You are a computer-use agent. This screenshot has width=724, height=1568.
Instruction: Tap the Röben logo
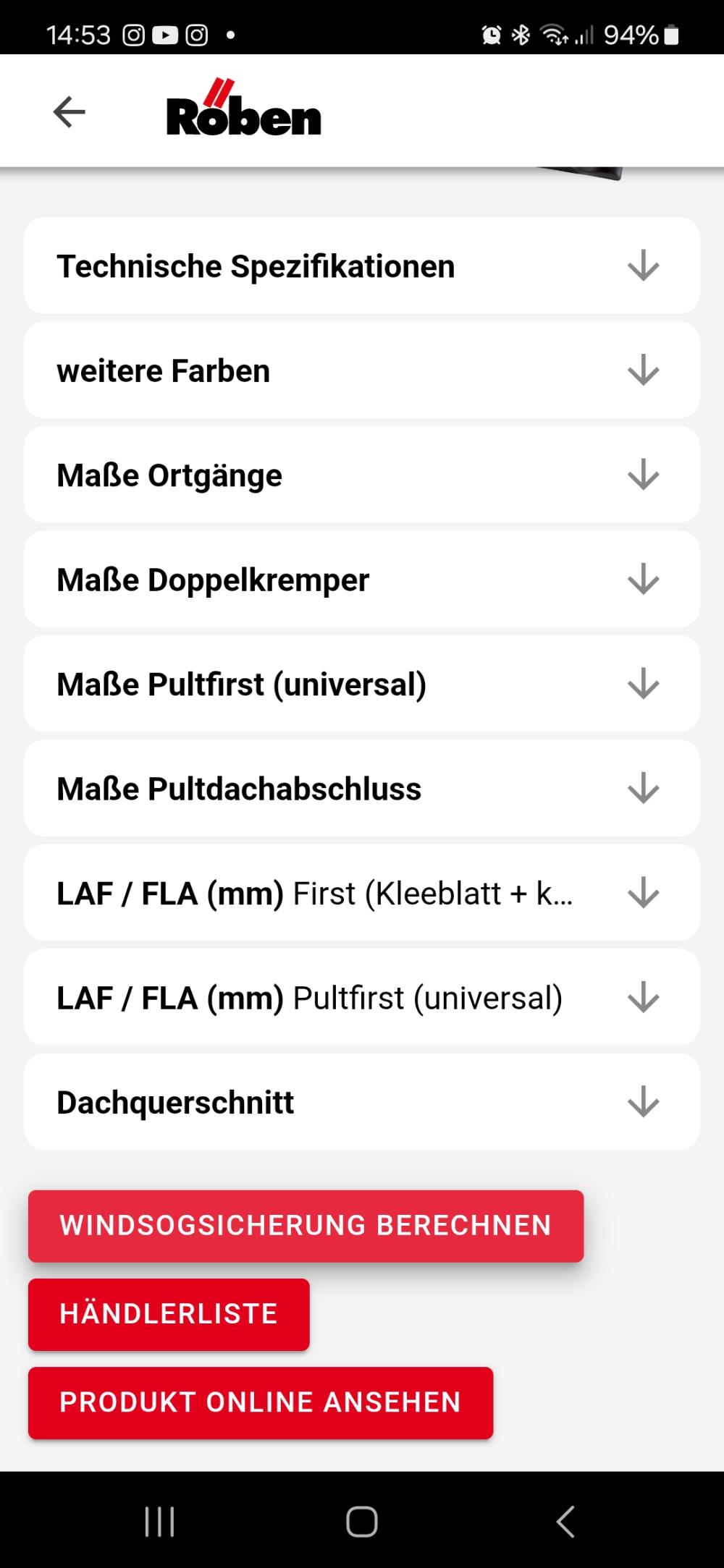[242, 110]
